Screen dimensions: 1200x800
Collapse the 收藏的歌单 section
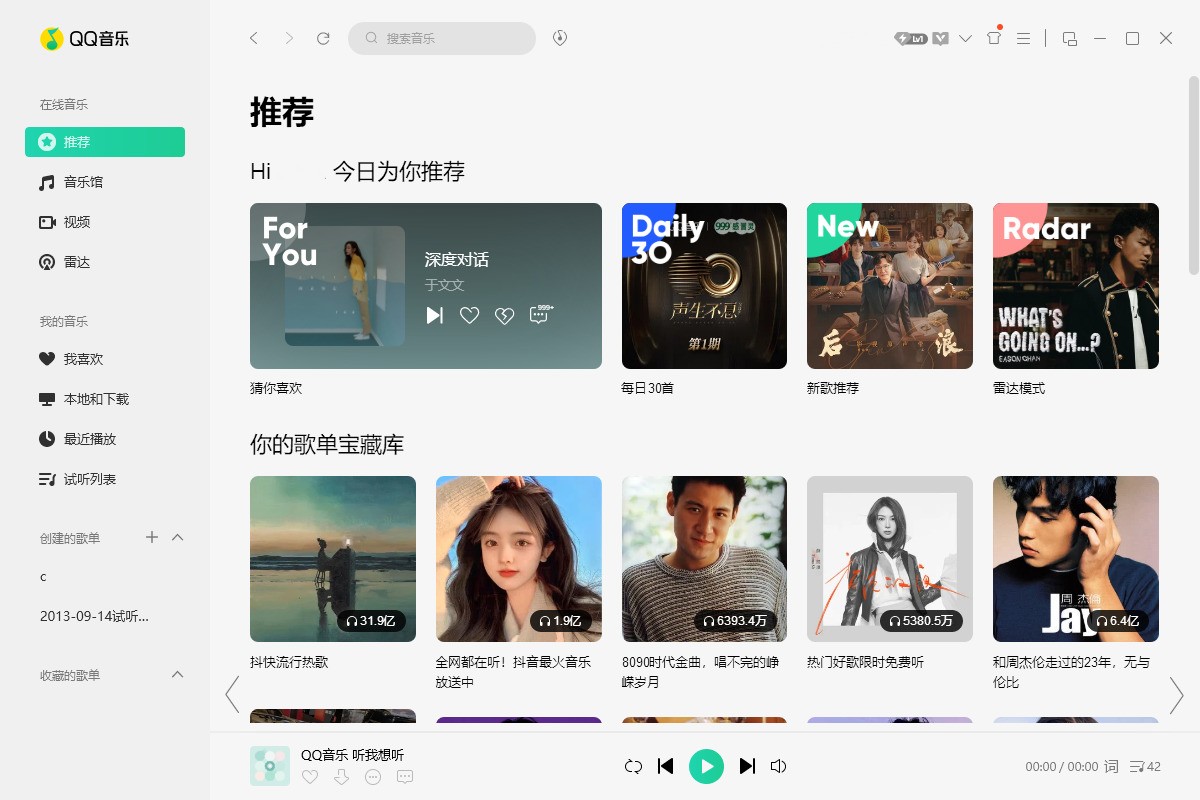tap(178, 674)
